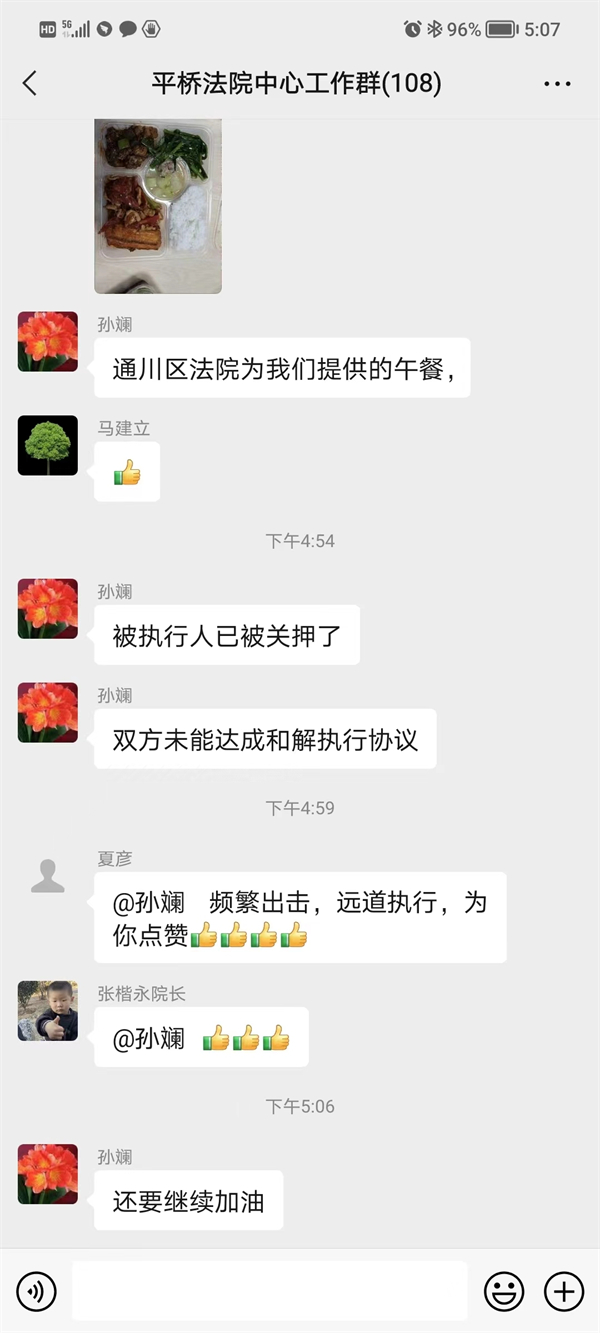Open 张楷永院长's avatar profile
Viewport: 600px width, 1333px height.
tap(48, 1011)
